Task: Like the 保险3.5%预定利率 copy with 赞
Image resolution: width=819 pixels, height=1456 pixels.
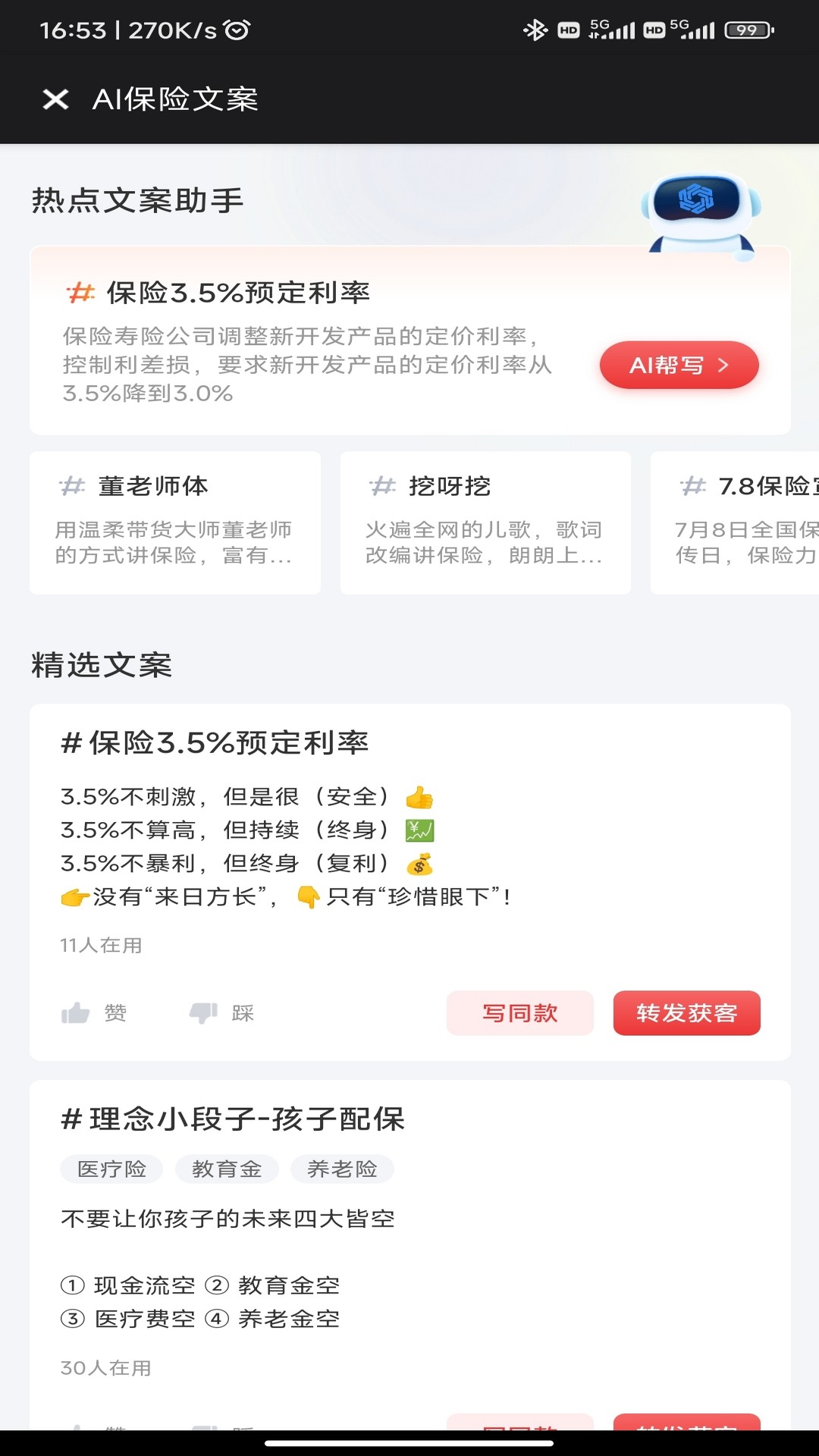Action: (95, 1013)
